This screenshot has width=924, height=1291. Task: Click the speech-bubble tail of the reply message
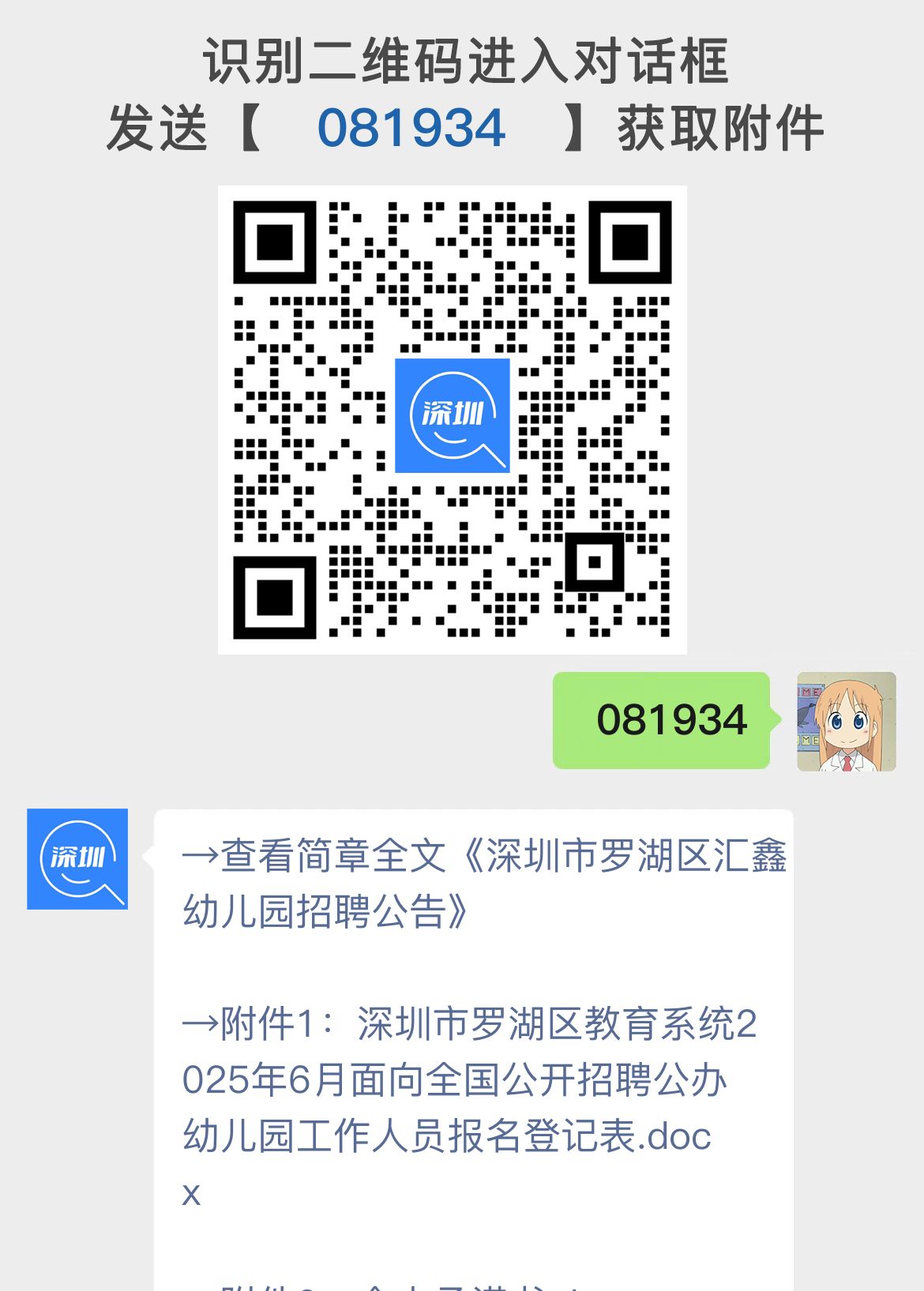coord(147,854)
